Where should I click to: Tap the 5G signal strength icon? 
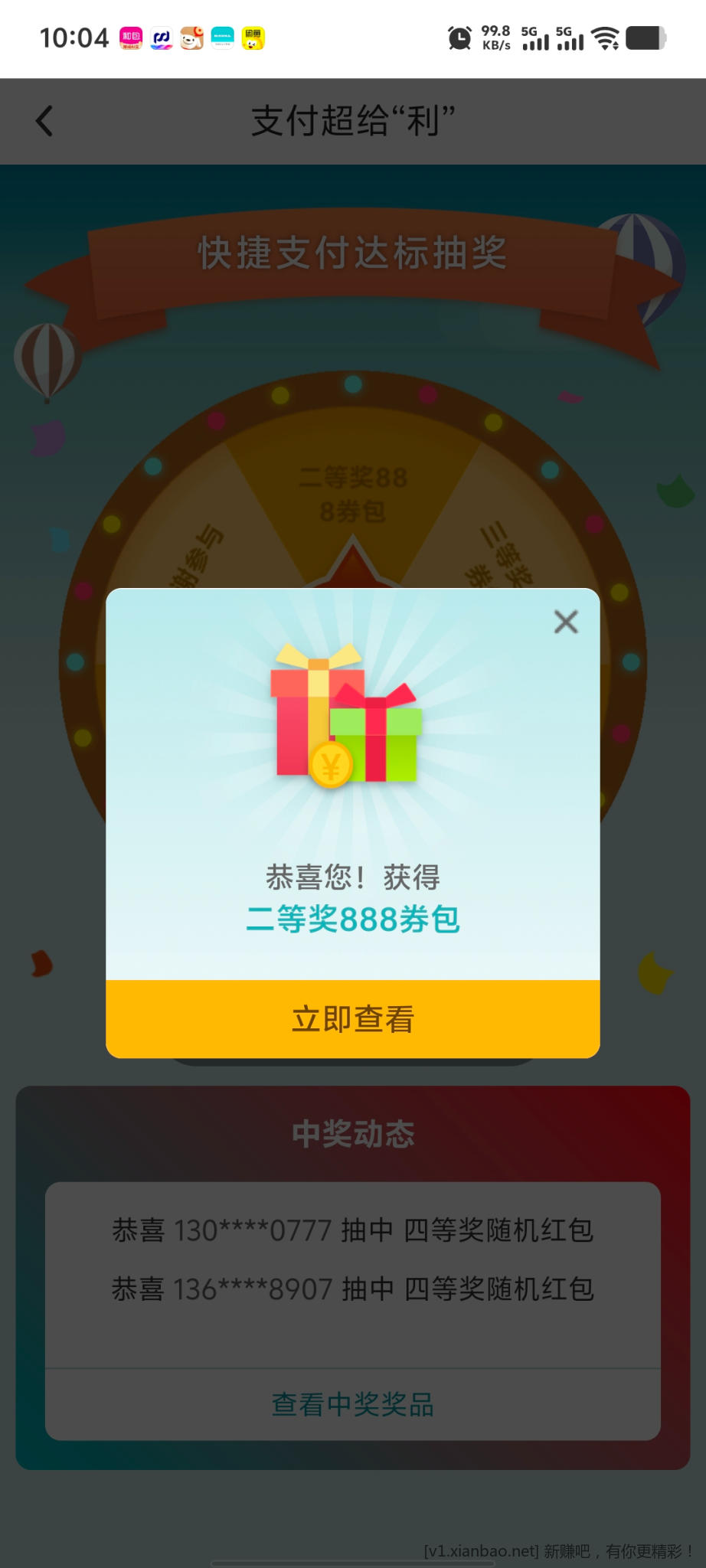coord(533,38)
